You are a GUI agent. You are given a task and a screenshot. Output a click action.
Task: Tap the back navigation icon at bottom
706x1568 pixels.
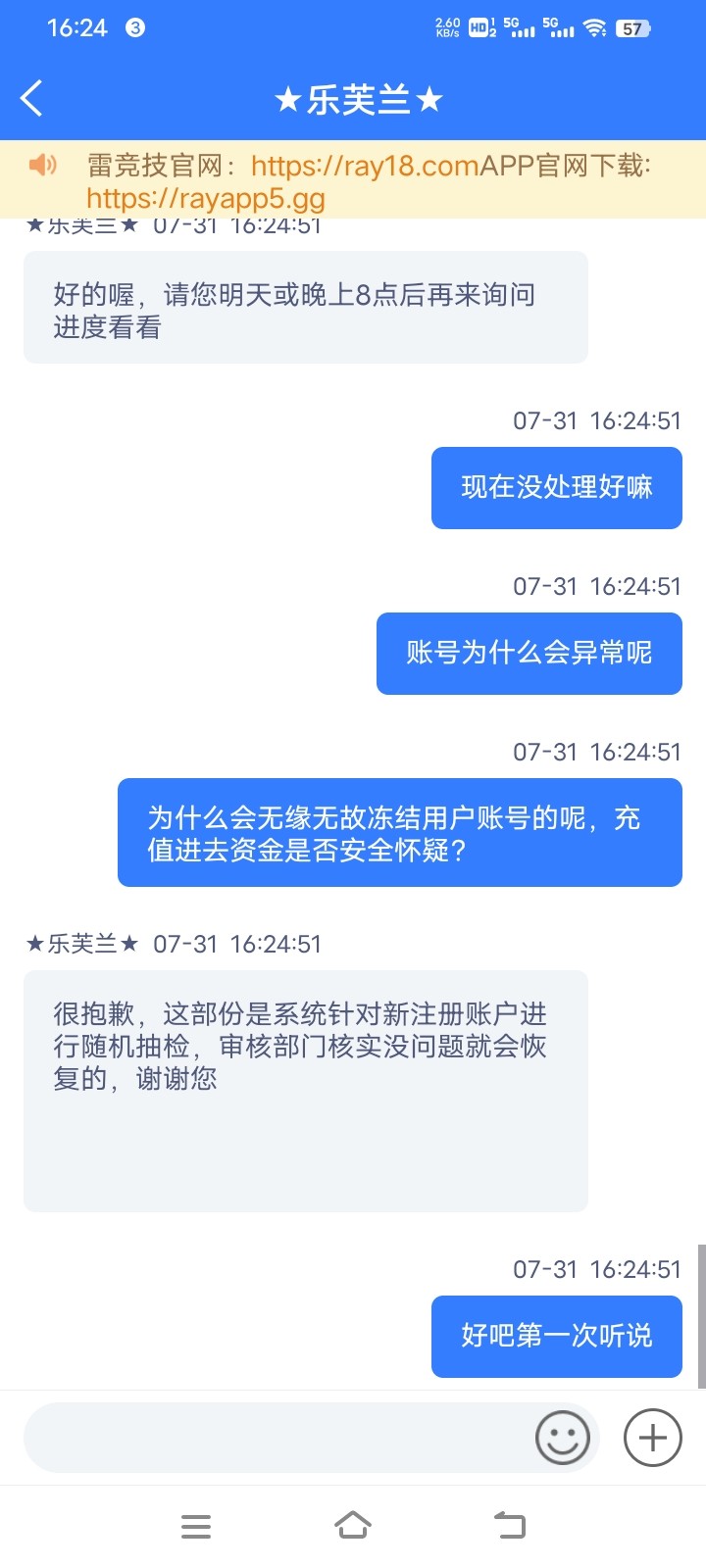pos(509,1525)
